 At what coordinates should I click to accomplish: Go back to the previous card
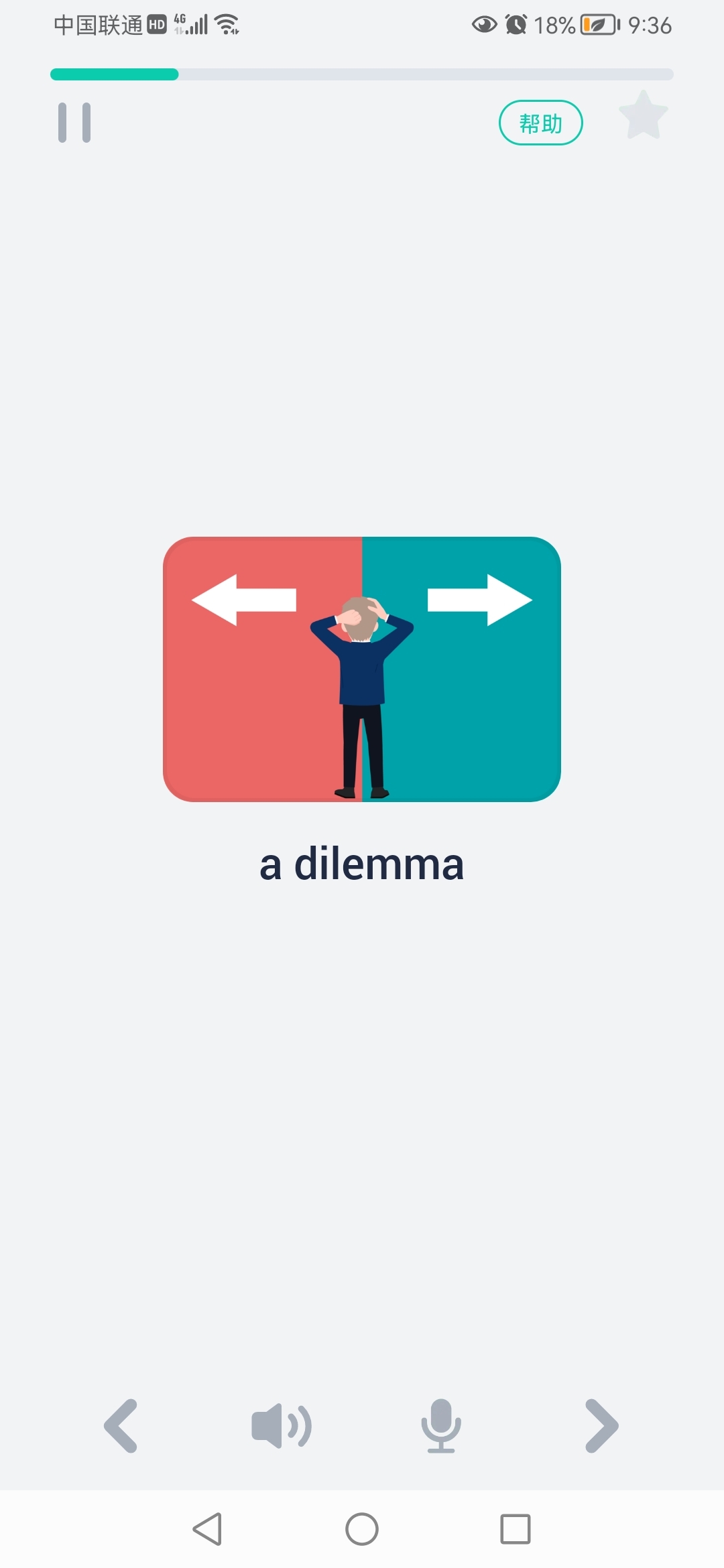click(x=121, y=1425)
